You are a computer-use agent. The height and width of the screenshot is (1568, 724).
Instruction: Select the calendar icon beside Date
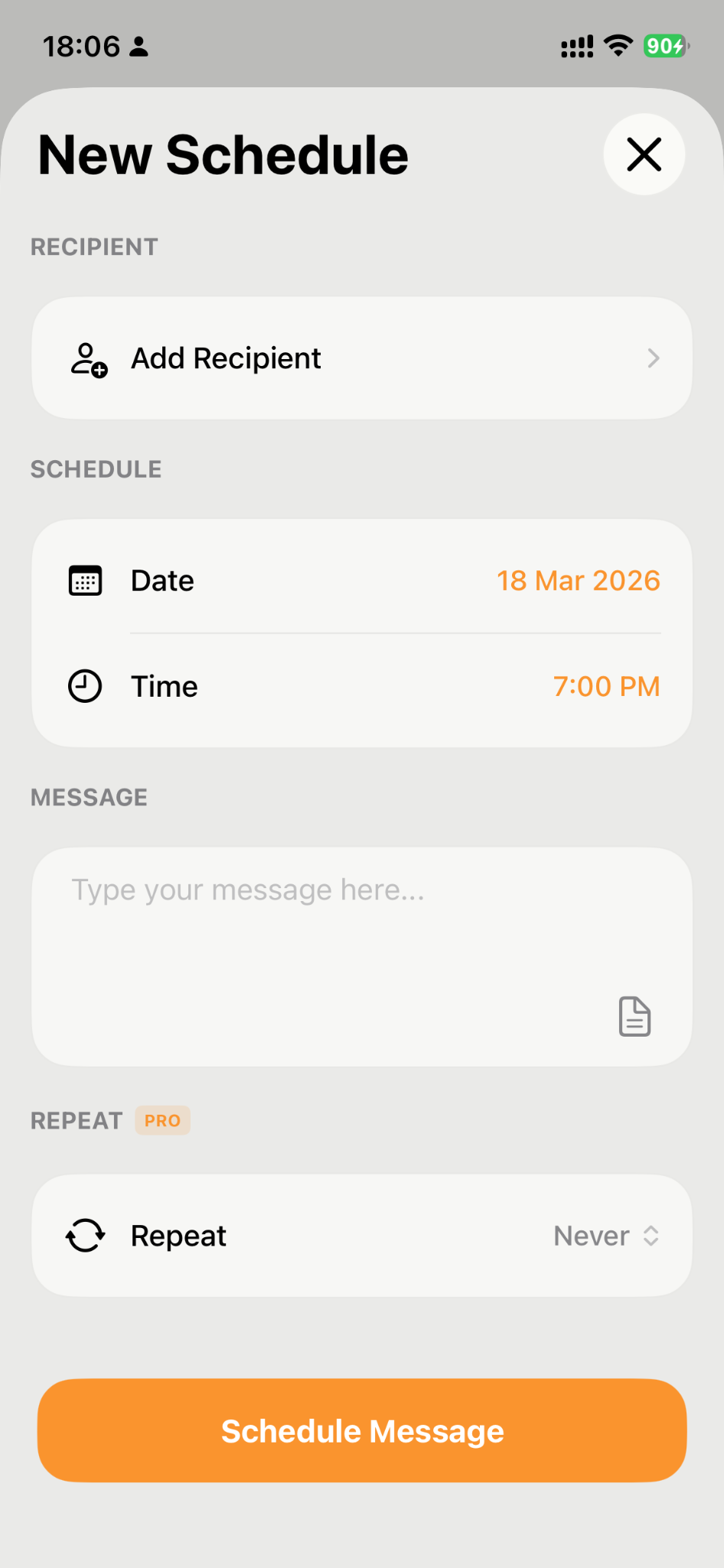[x=85, y=580]
